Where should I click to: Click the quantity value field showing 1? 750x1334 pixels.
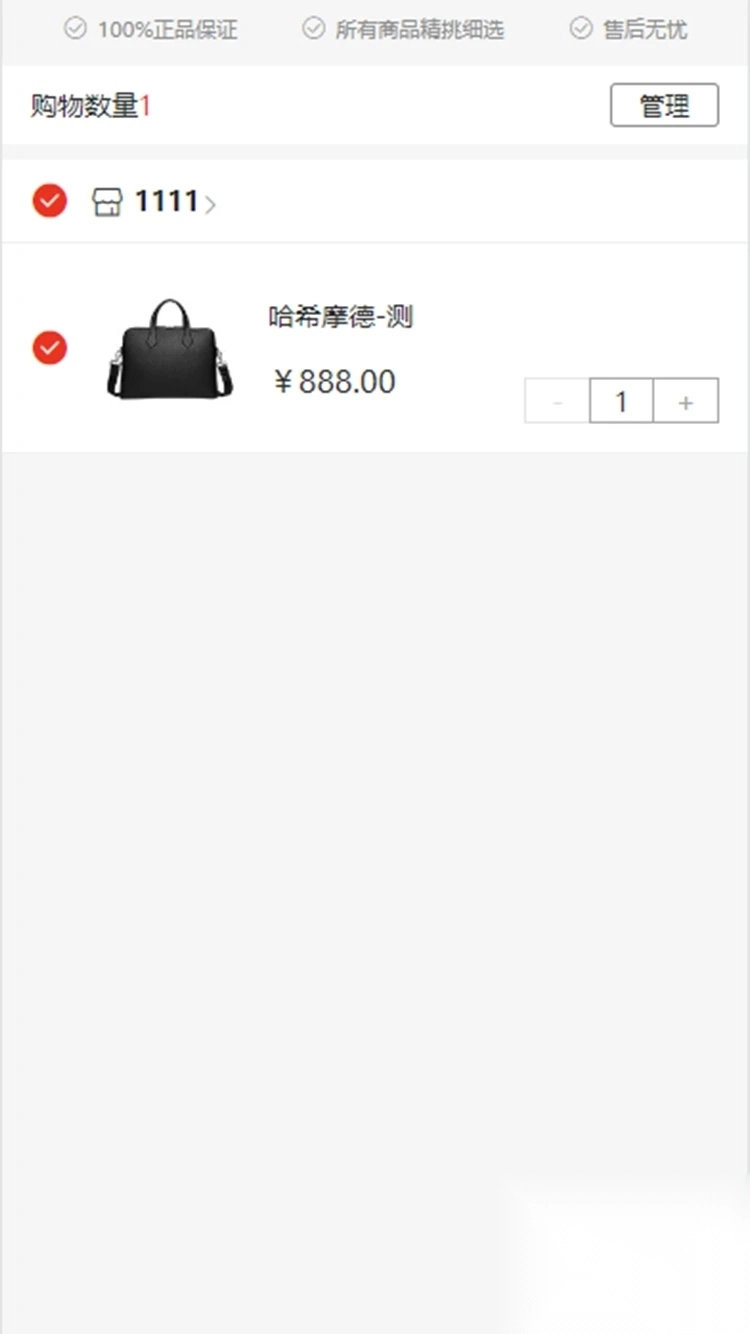621,400
